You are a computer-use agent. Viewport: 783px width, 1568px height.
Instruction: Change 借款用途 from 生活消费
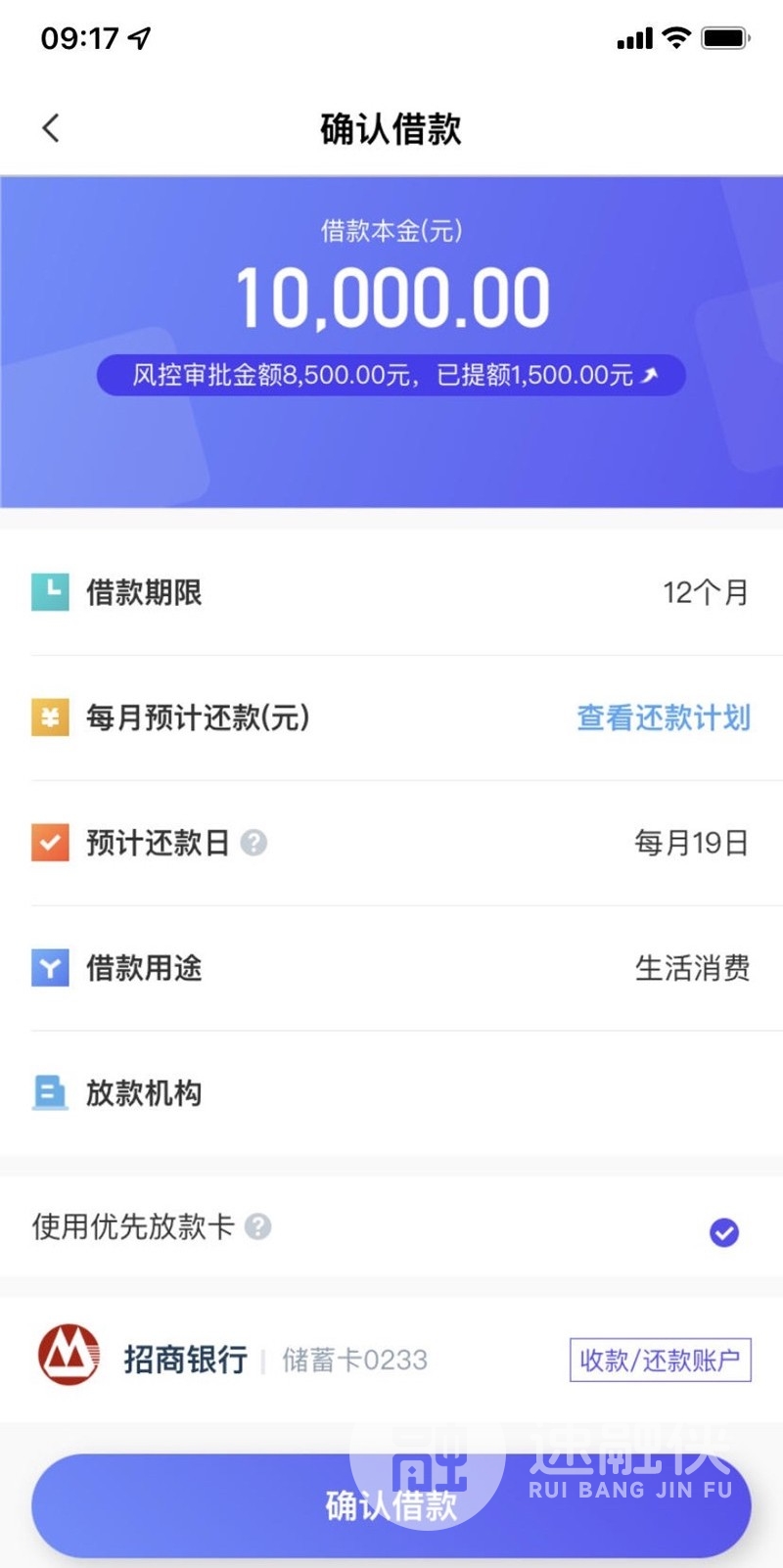coord(391,968)
